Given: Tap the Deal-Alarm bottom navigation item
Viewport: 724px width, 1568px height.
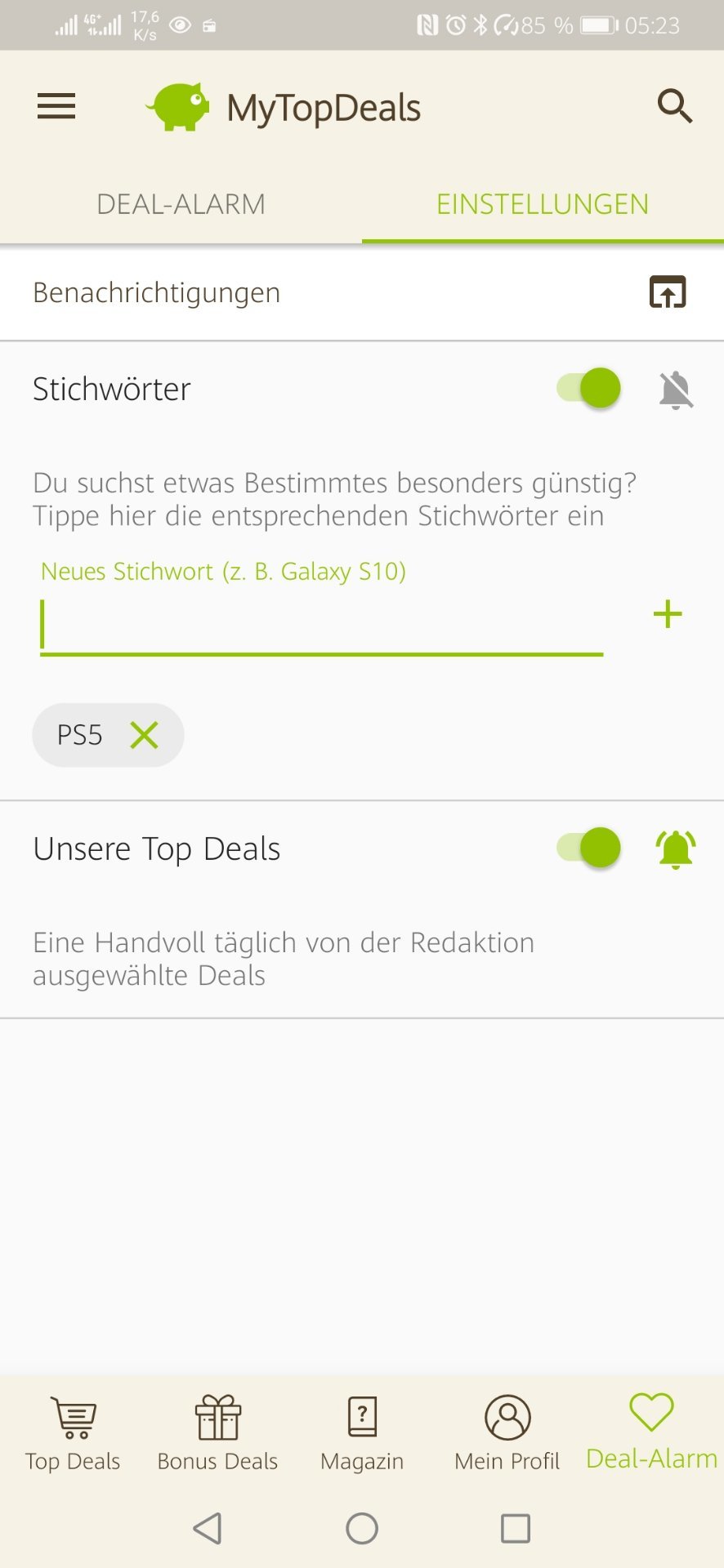Looking at the screenshot, I should pyautogui.click(x=651, y=1433).
